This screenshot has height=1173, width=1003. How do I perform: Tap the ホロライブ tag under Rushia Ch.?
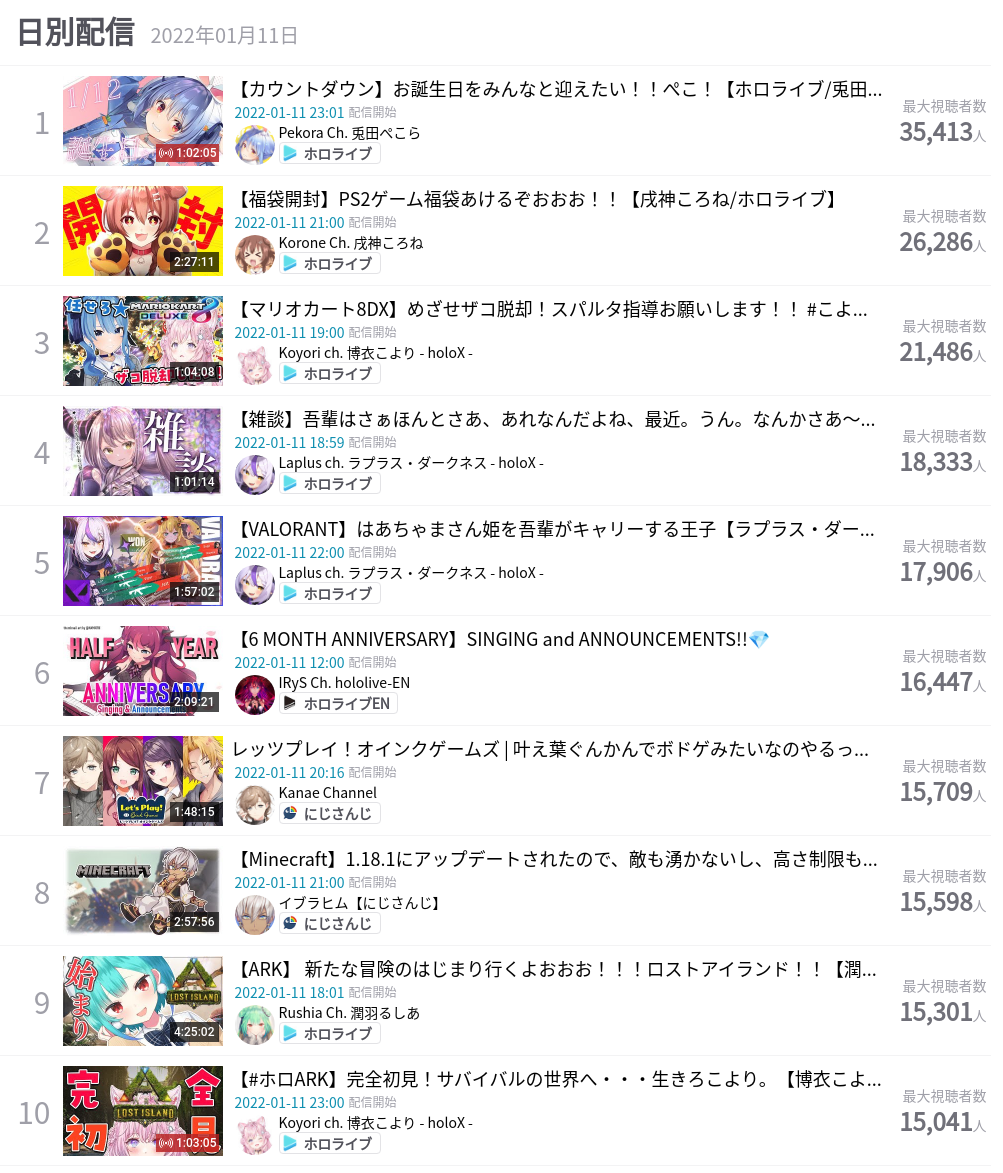coord(329,1033)
